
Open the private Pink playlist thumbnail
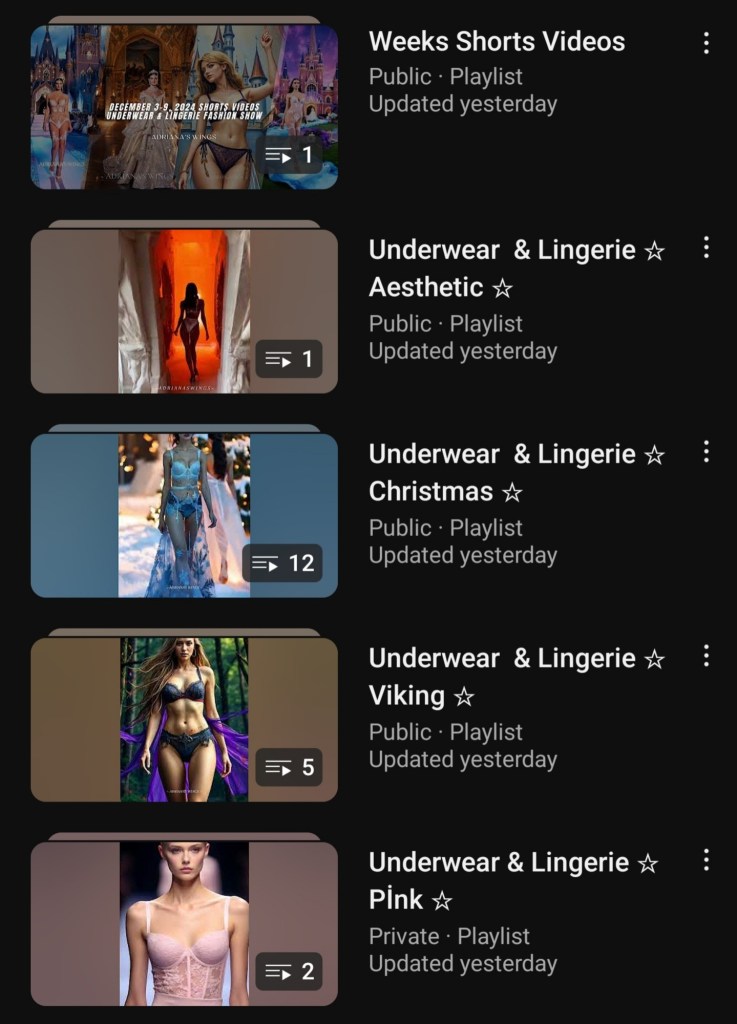click(184, 923)
